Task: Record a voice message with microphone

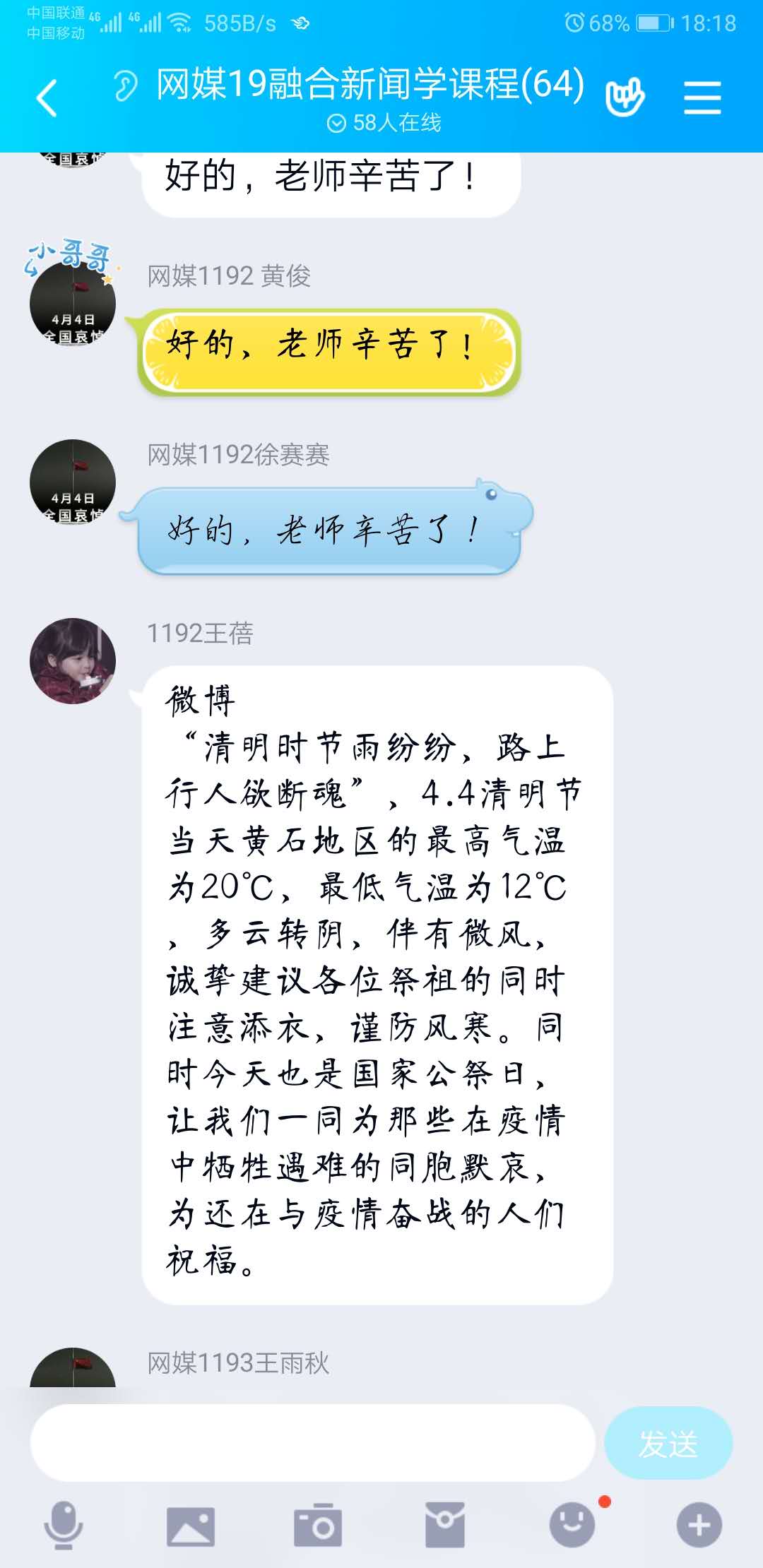Action: pyautogui.click(x=64, y=1525)
